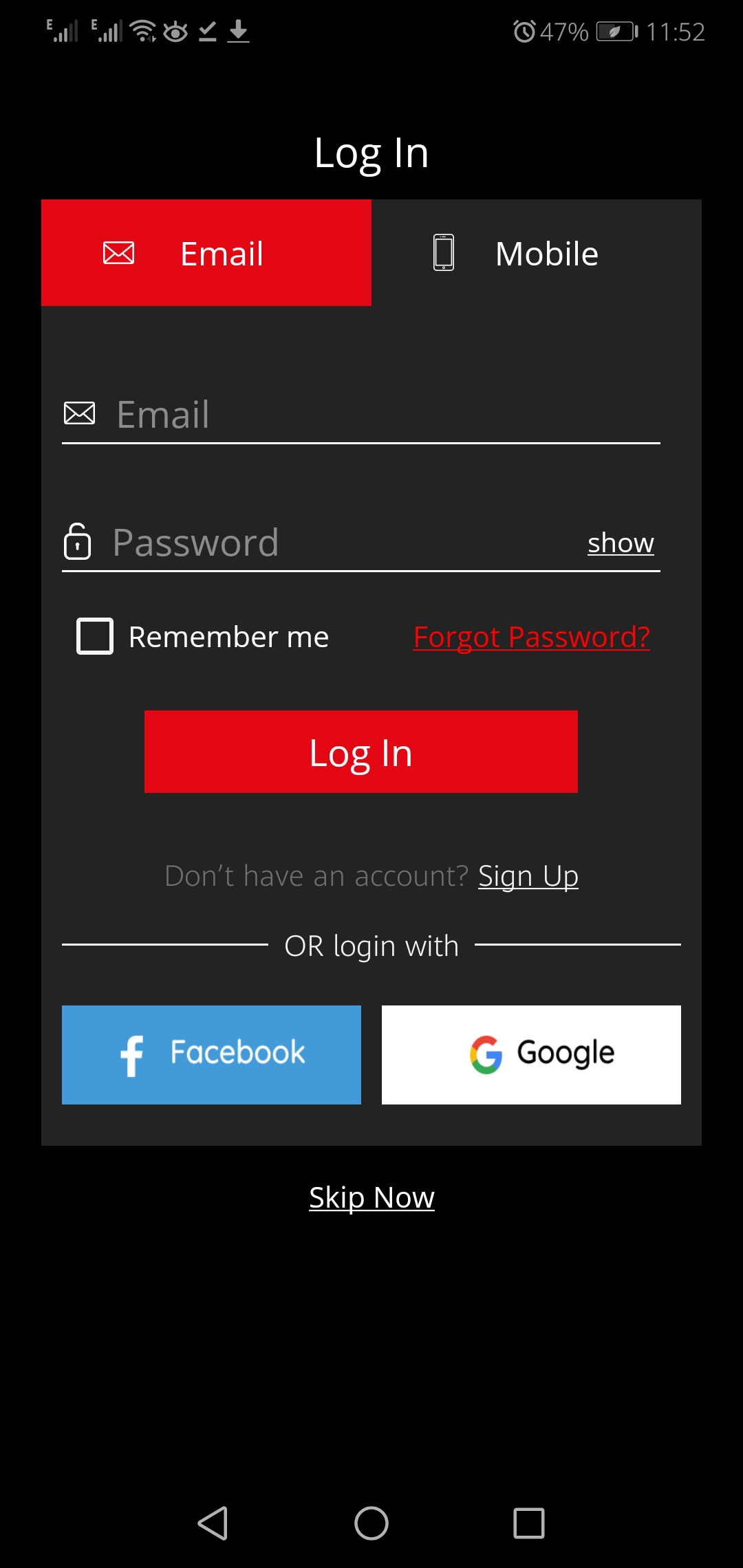
Task: Focus the Email input field
Action: pyautogui.click(x=385, y=415)
